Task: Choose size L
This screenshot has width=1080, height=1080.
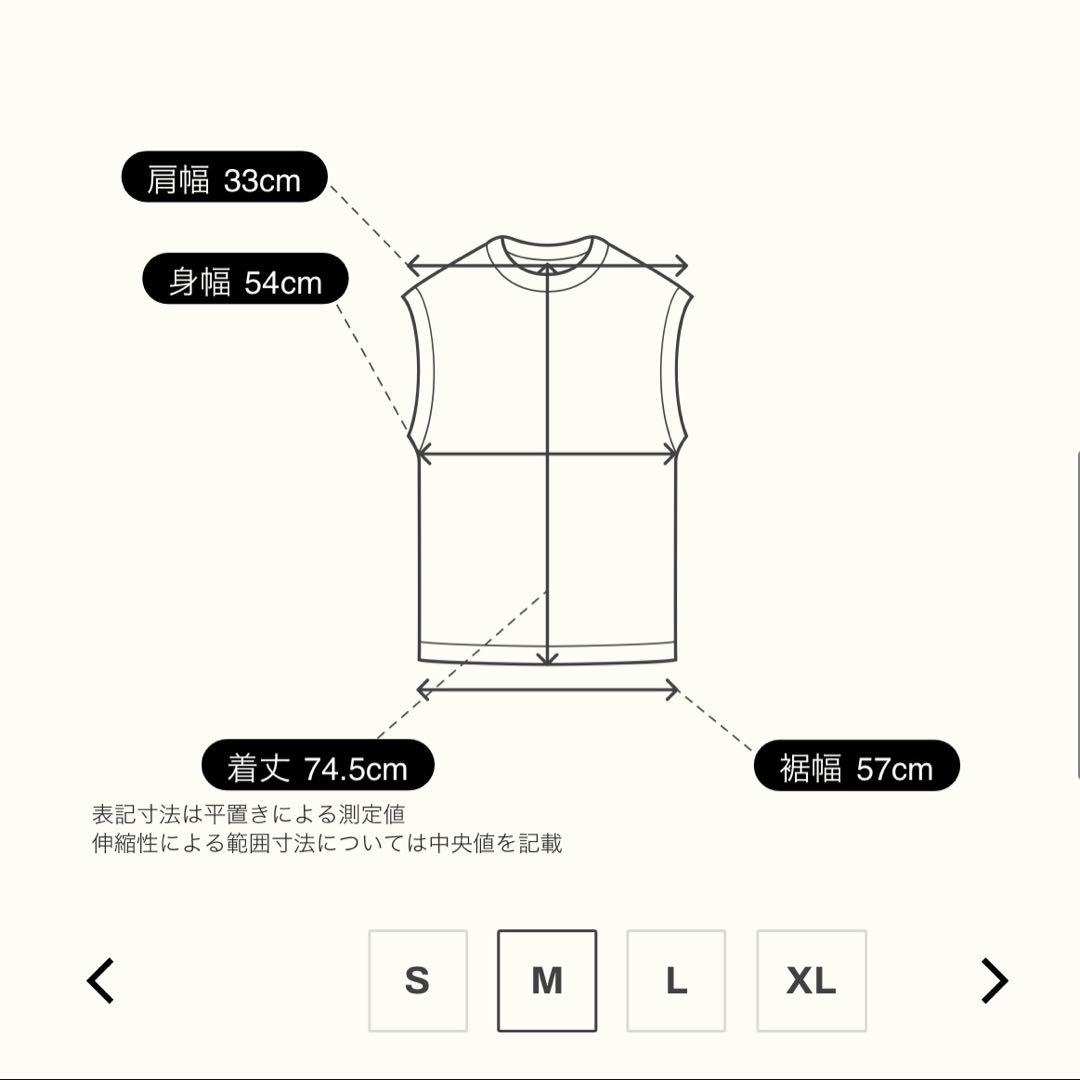Action: [676, 980]
